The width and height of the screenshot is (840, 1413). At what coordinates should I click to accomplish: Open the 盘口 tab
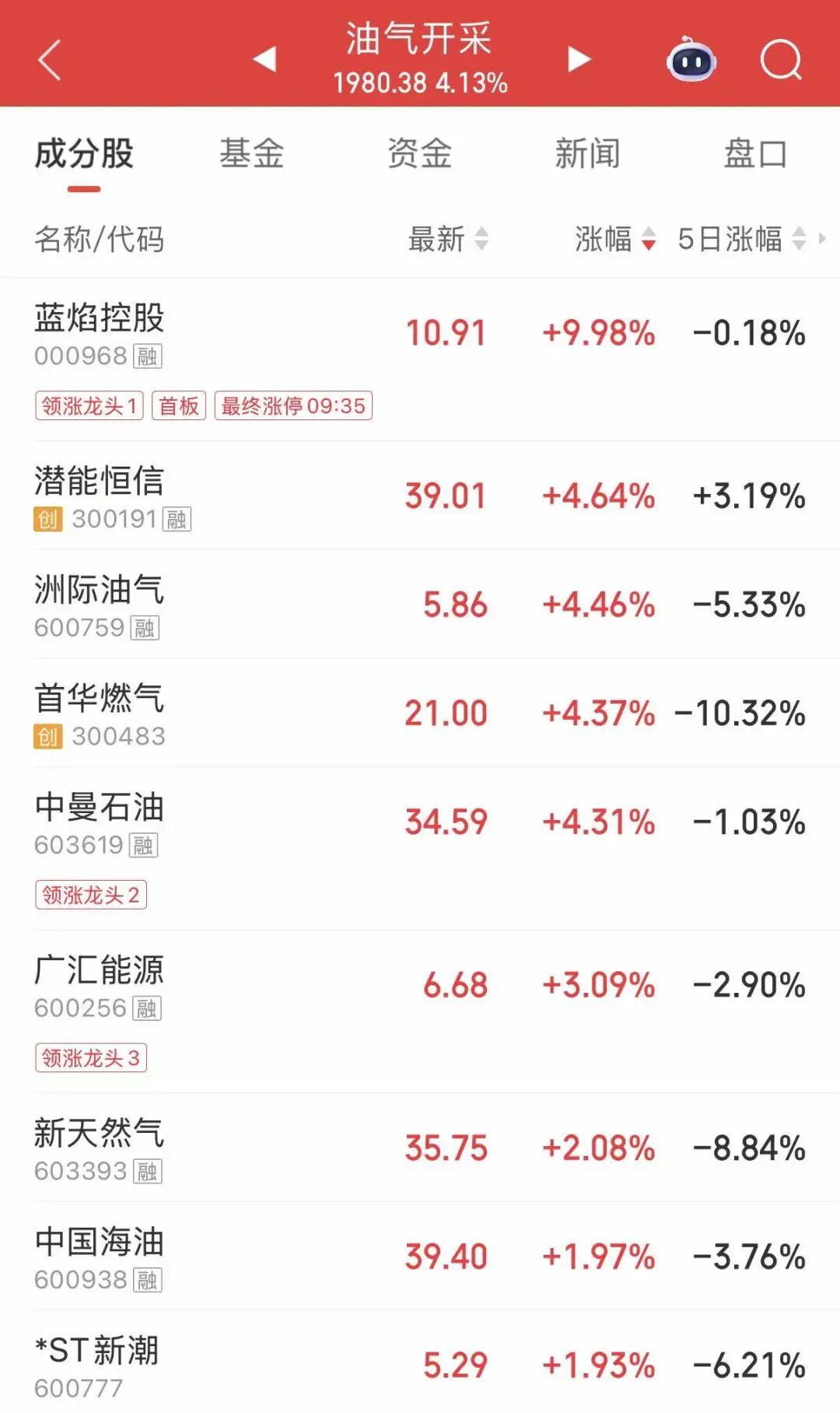click(x=754, y=153)
